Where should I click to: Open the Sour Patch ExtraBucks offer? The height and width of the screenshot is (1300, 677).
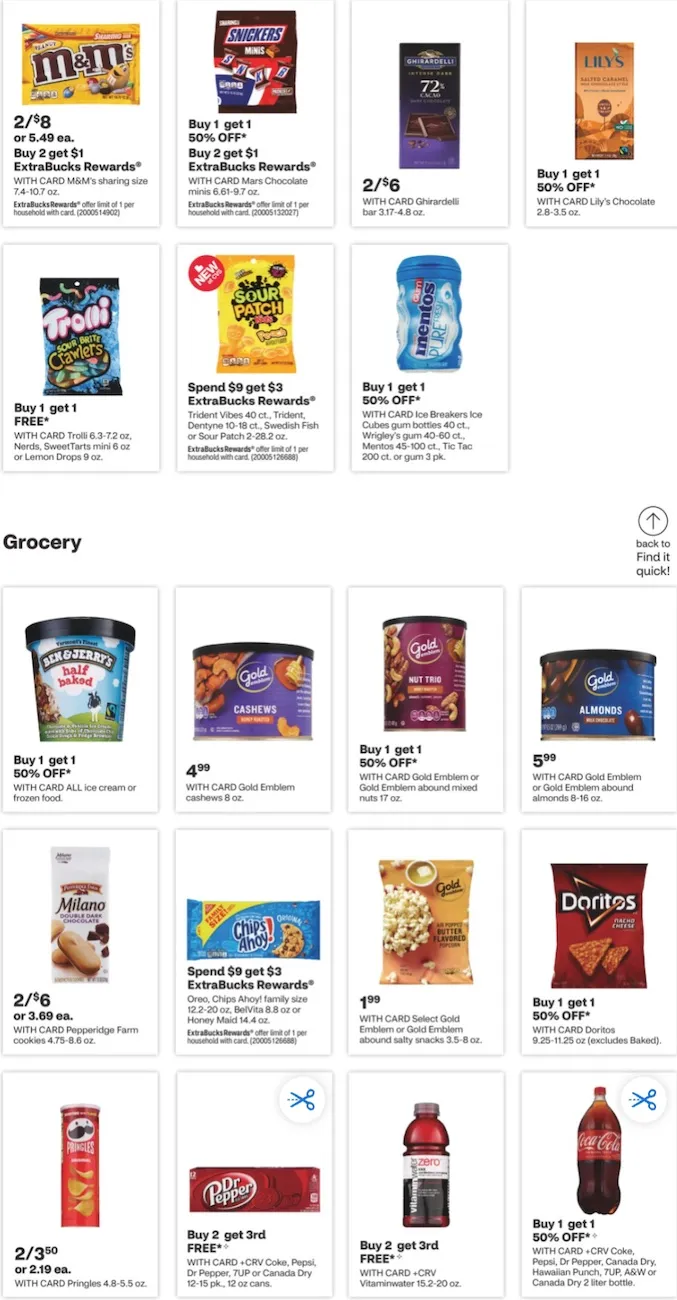[x=254, y=357]
